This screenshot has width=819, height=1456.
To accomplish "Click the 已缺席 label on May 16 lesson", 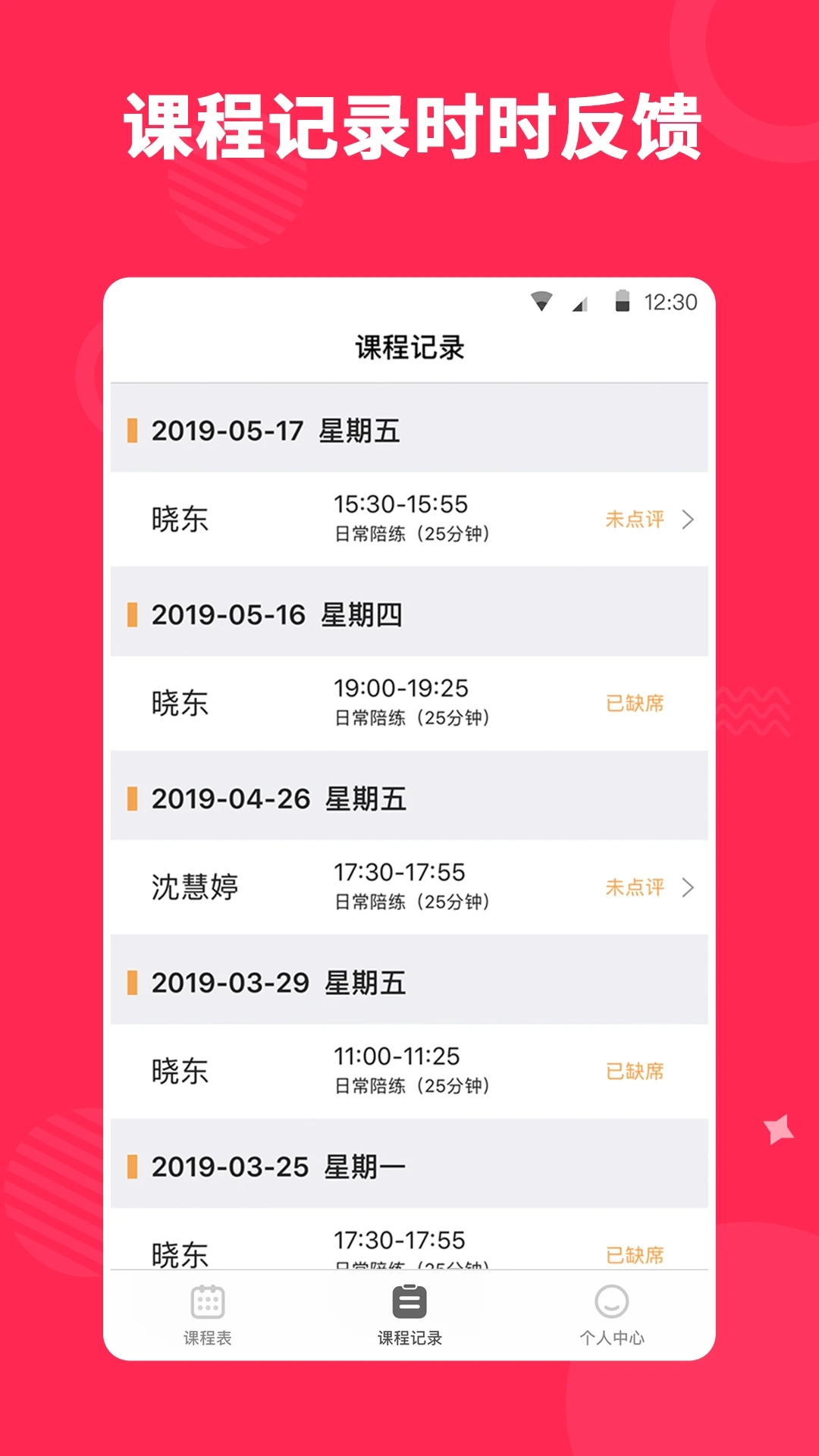I will [x=635, y=703].
